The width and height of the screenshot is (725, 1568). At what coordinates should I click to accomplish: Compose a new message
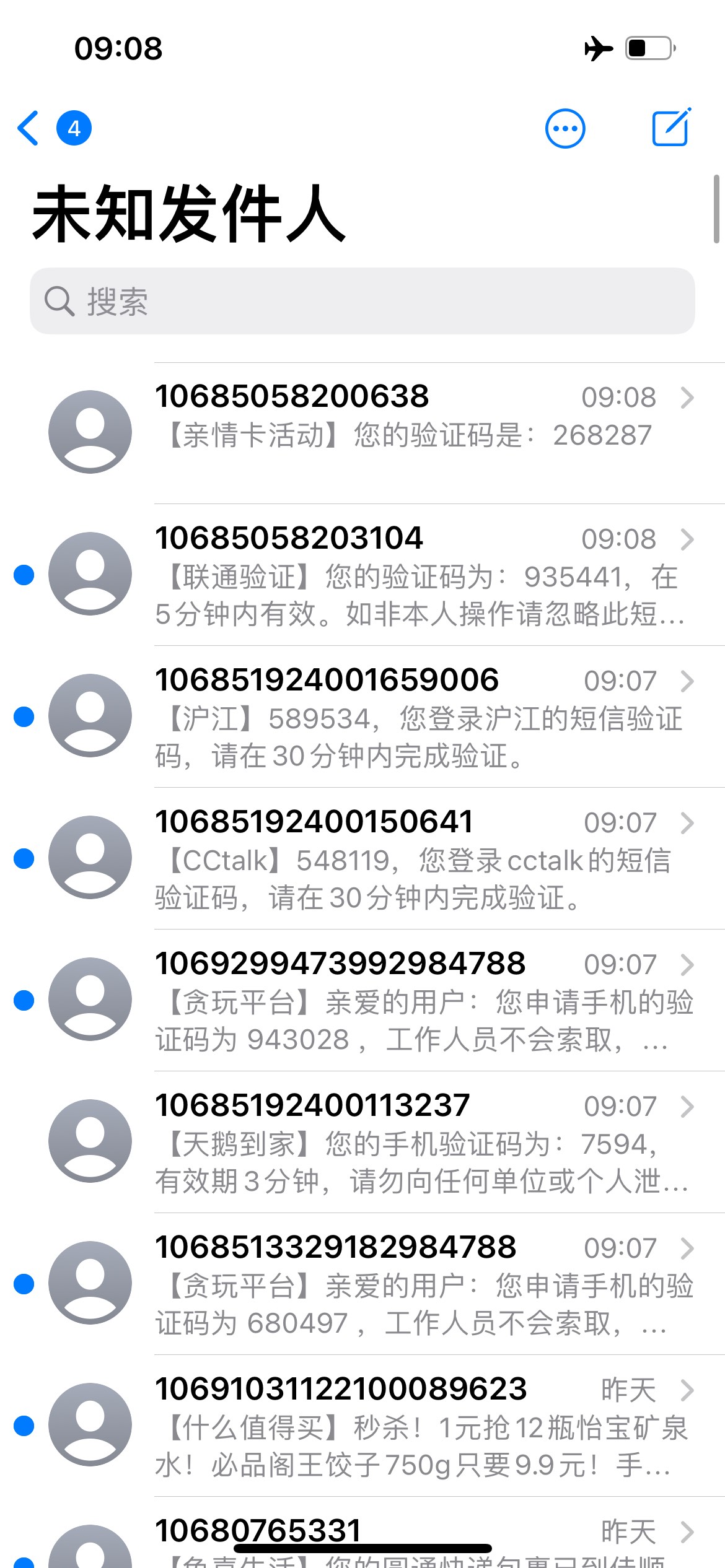[671, 128]
